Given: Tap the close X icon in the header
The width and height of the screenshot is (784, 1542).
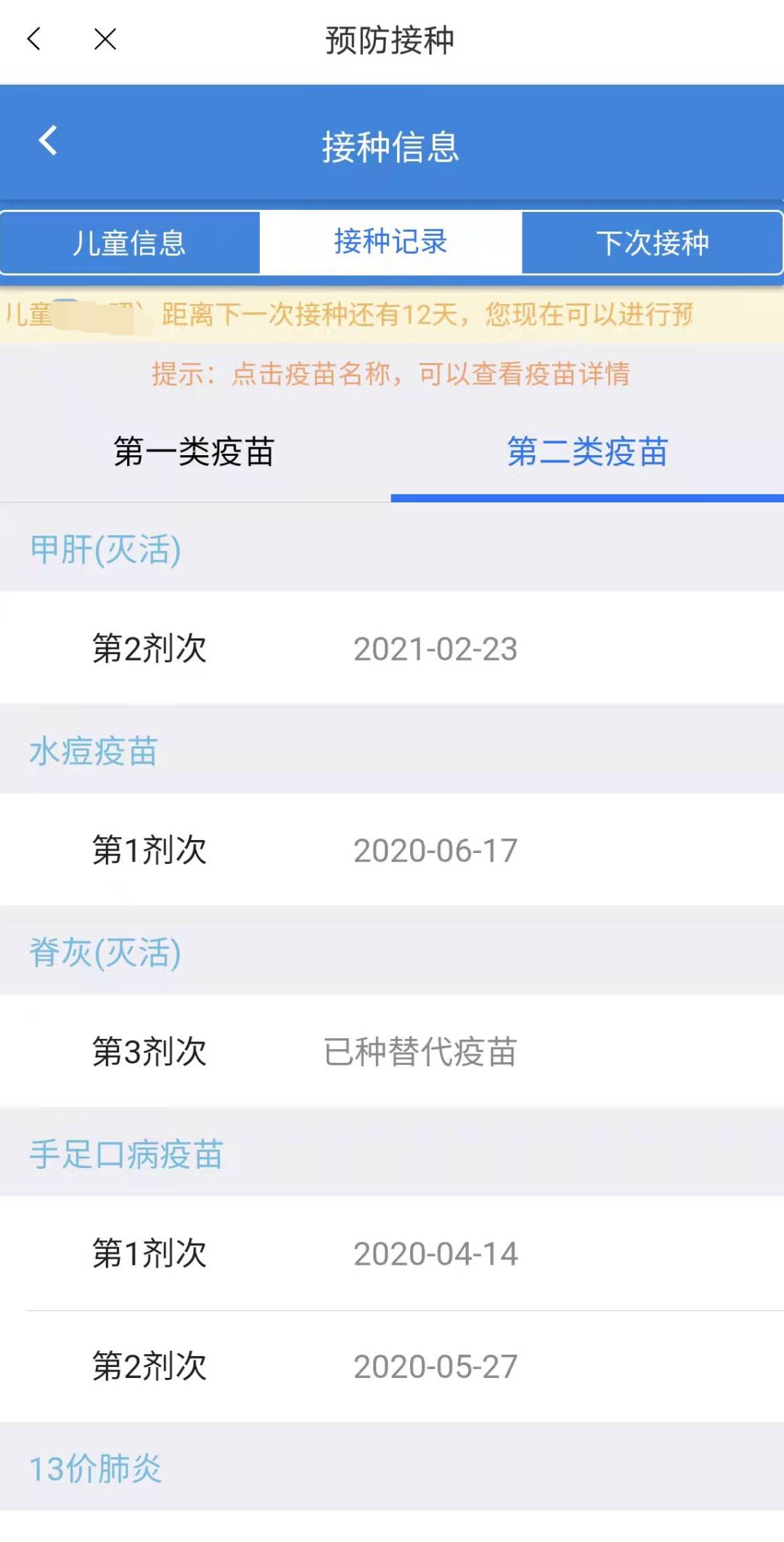Looking at the screenshot, I should [104, 40].
